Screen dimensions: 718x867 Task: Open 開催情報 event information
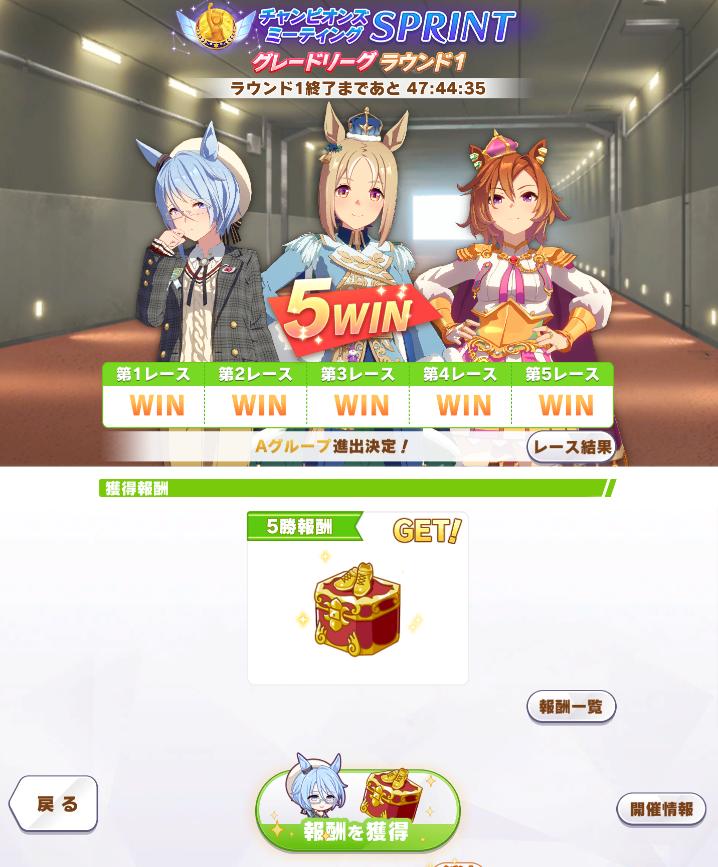660,809
